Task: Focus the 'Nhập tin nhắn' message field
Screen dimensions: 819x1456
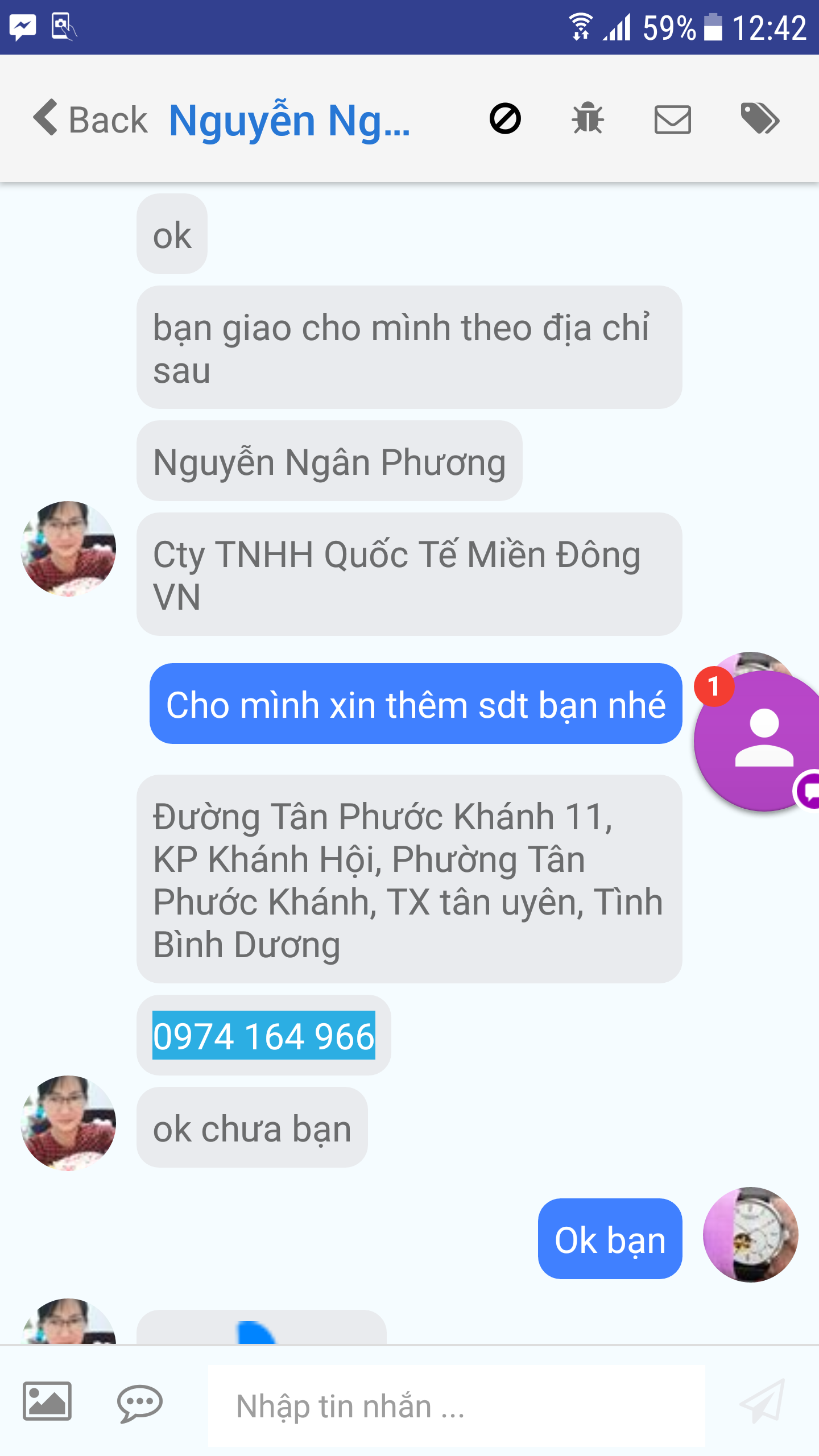Action: [455, 1406]
